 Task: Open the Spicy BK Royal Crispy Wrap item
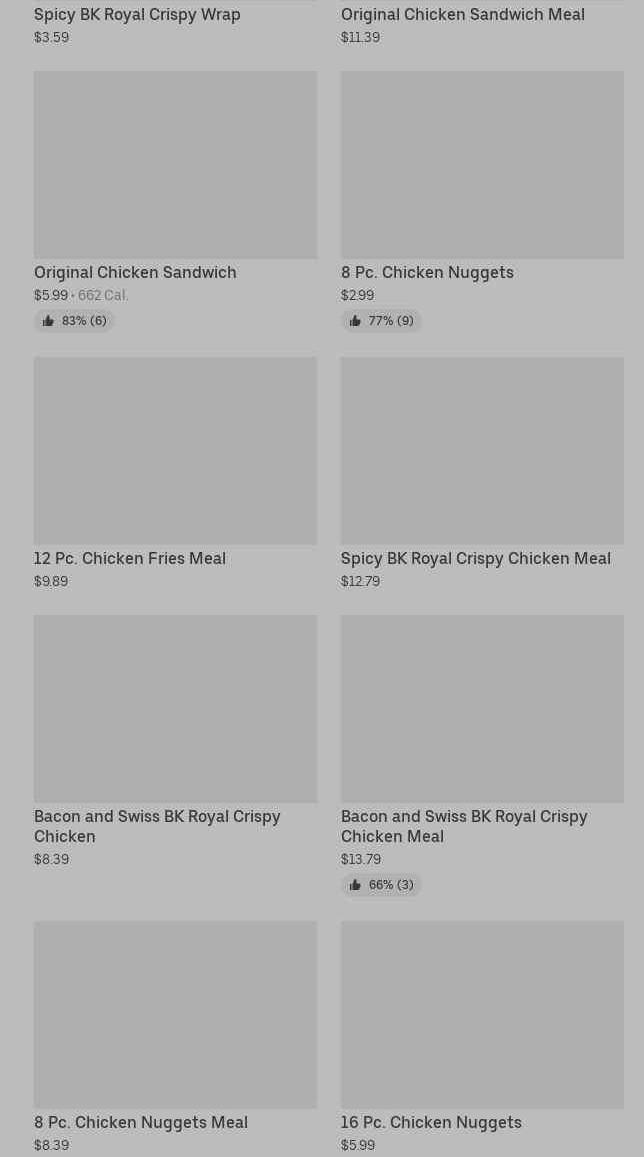click(175, 24)
